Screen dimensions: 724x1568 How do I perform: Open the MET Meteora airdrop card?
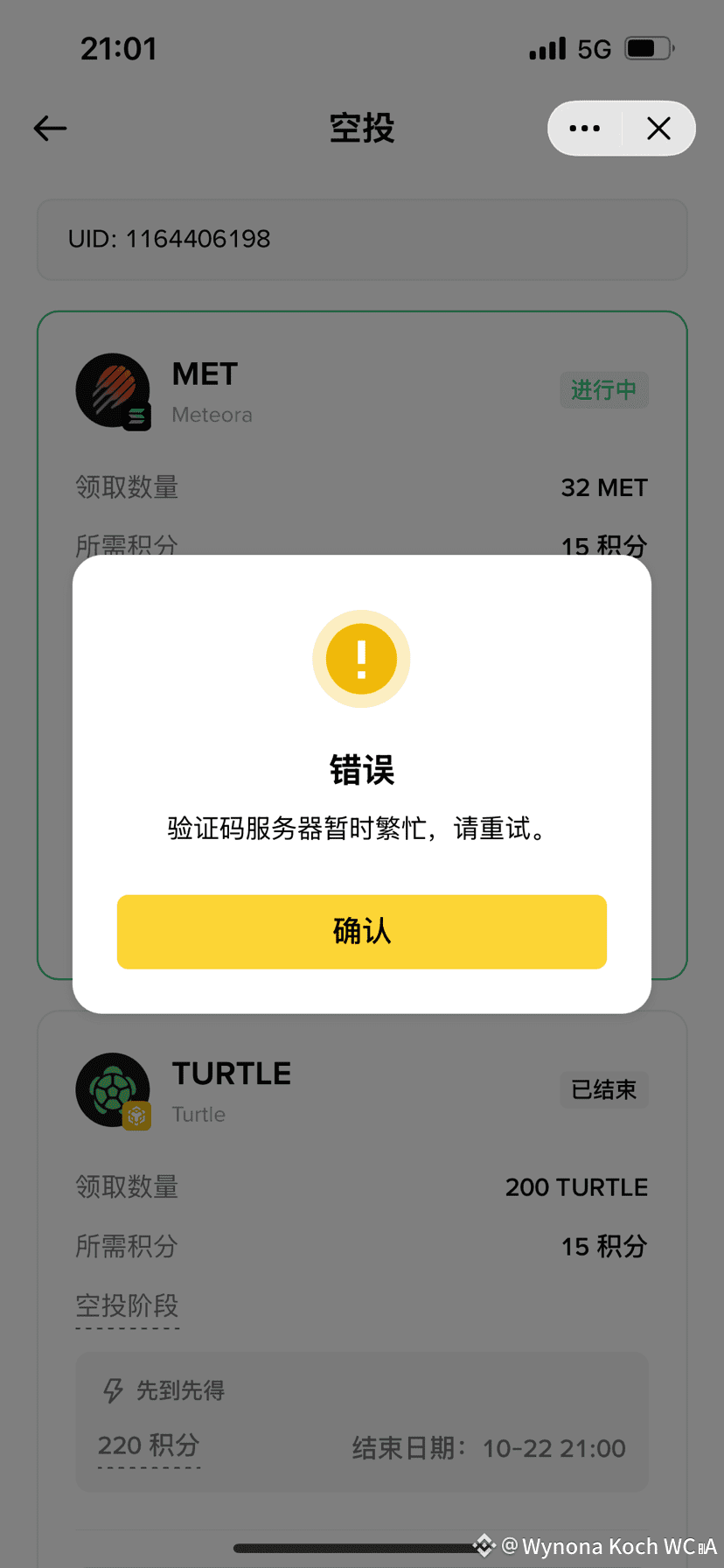pos(362,645)
